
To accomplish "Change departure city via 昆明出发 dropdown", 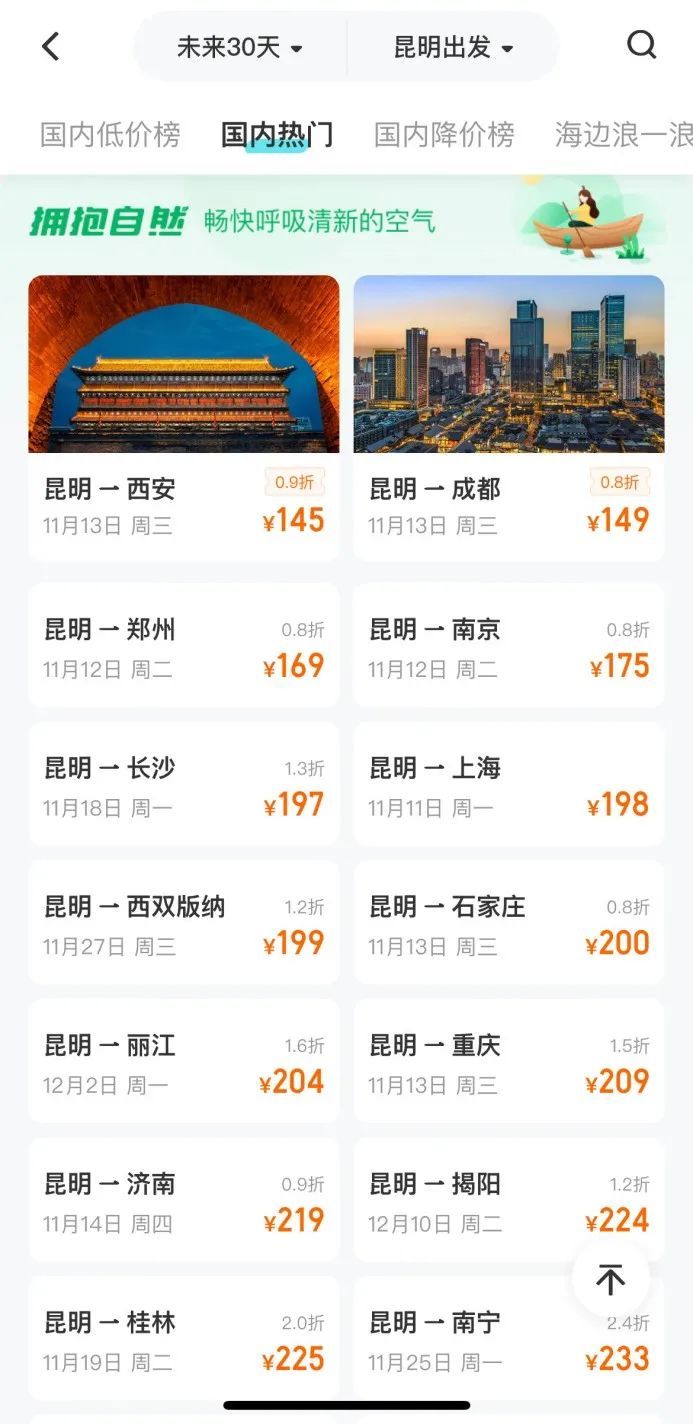I will tap(453, 47).
